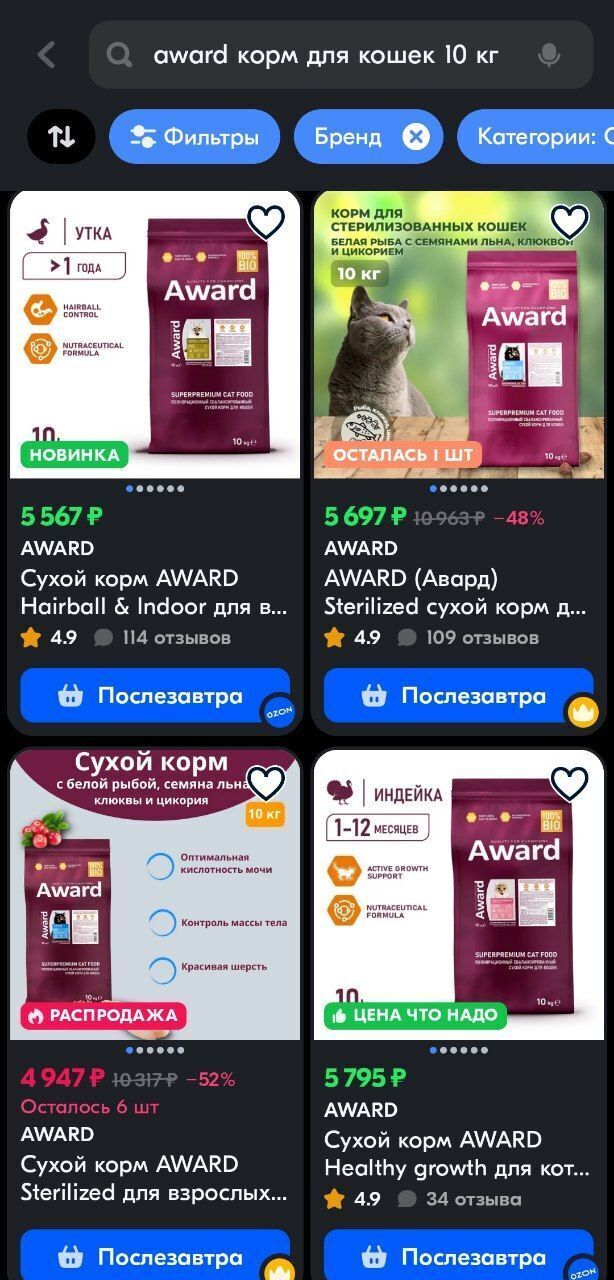The height and width of the screenshot is (1280, 614).
Task: Go back with the arrow icon
Action: 46,55
